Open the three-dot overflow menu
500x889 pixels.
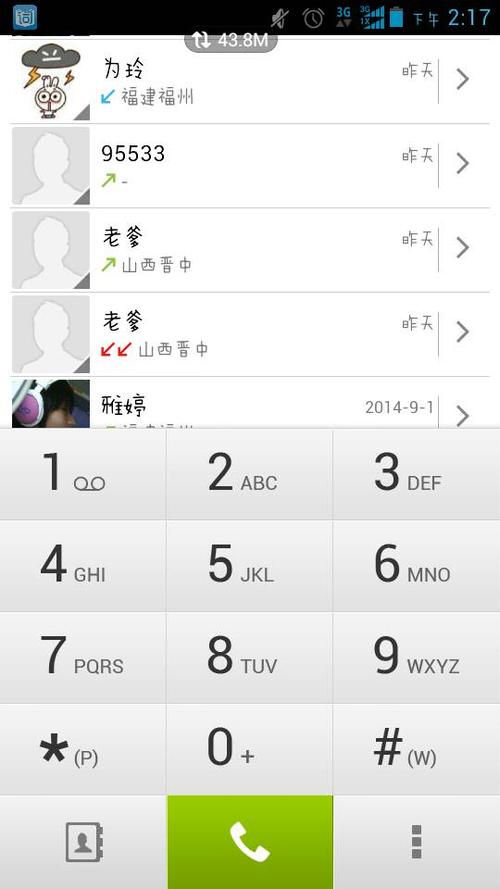pos(417,842)
